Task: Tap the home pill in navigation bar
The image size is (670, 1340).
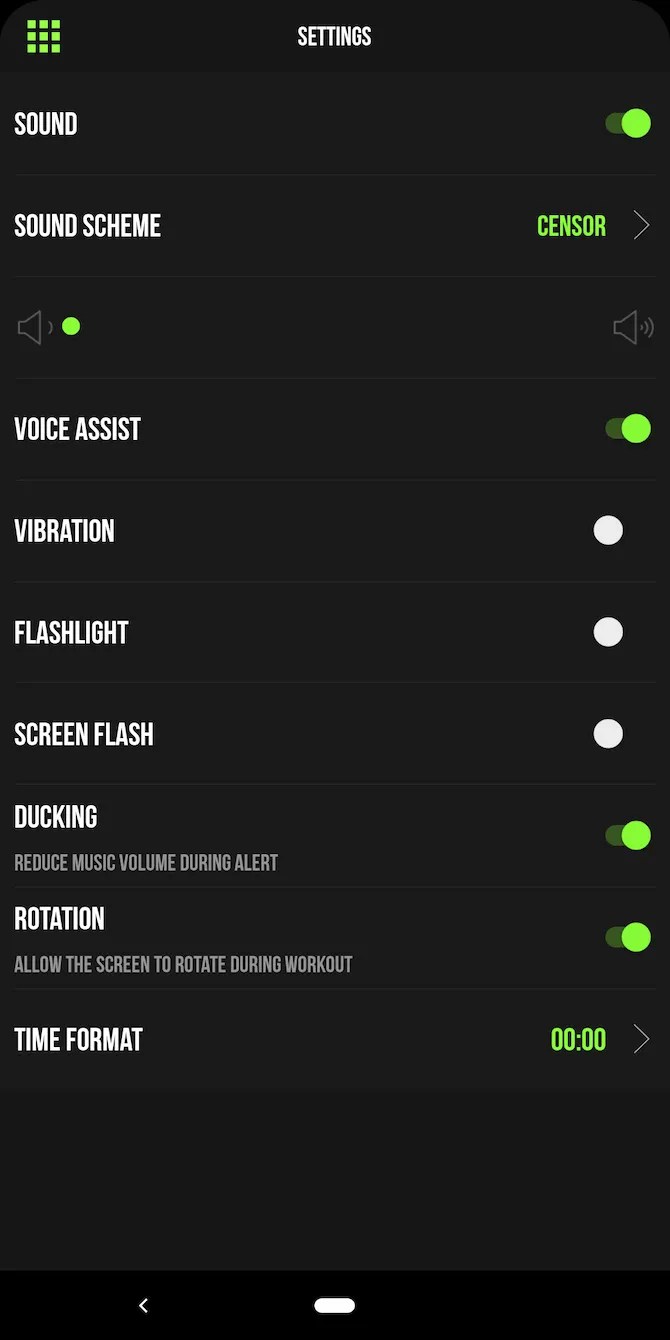Action: coord(335,1305)
